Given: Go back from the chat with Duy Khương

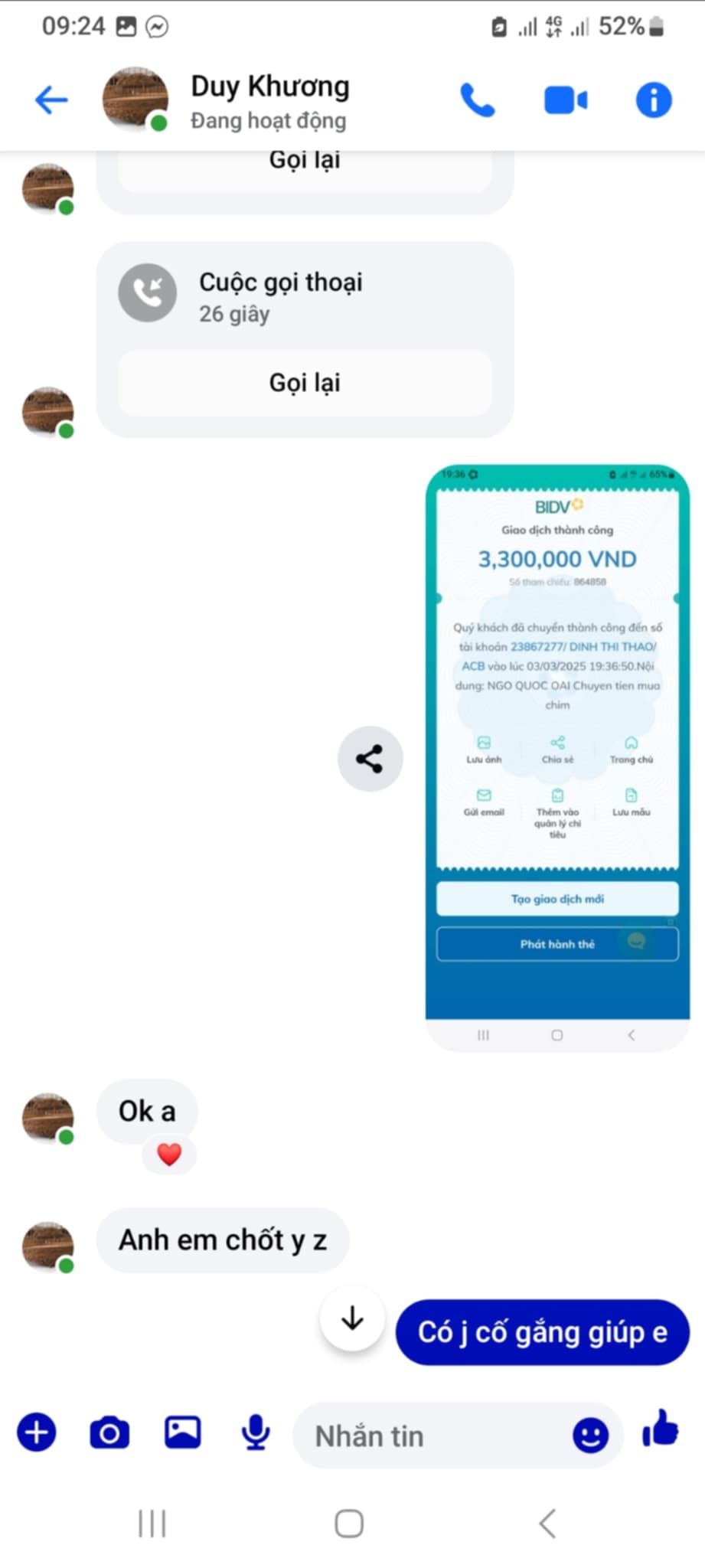Looking at the screenshot, I should [x=51, y=100].
